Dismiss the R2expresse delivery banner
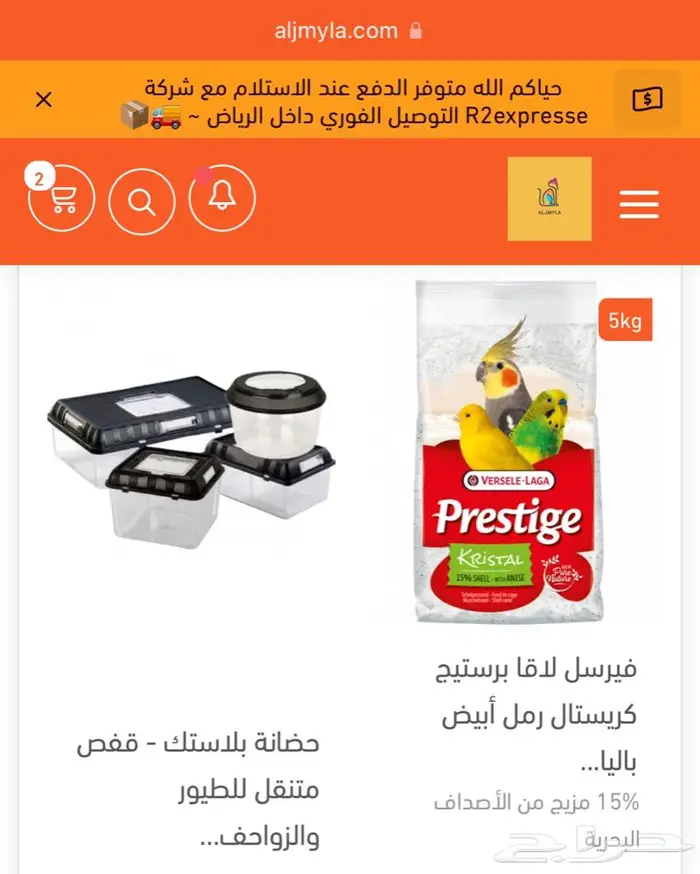The height and width of the screenshot is (874, 700). point(43,100)
